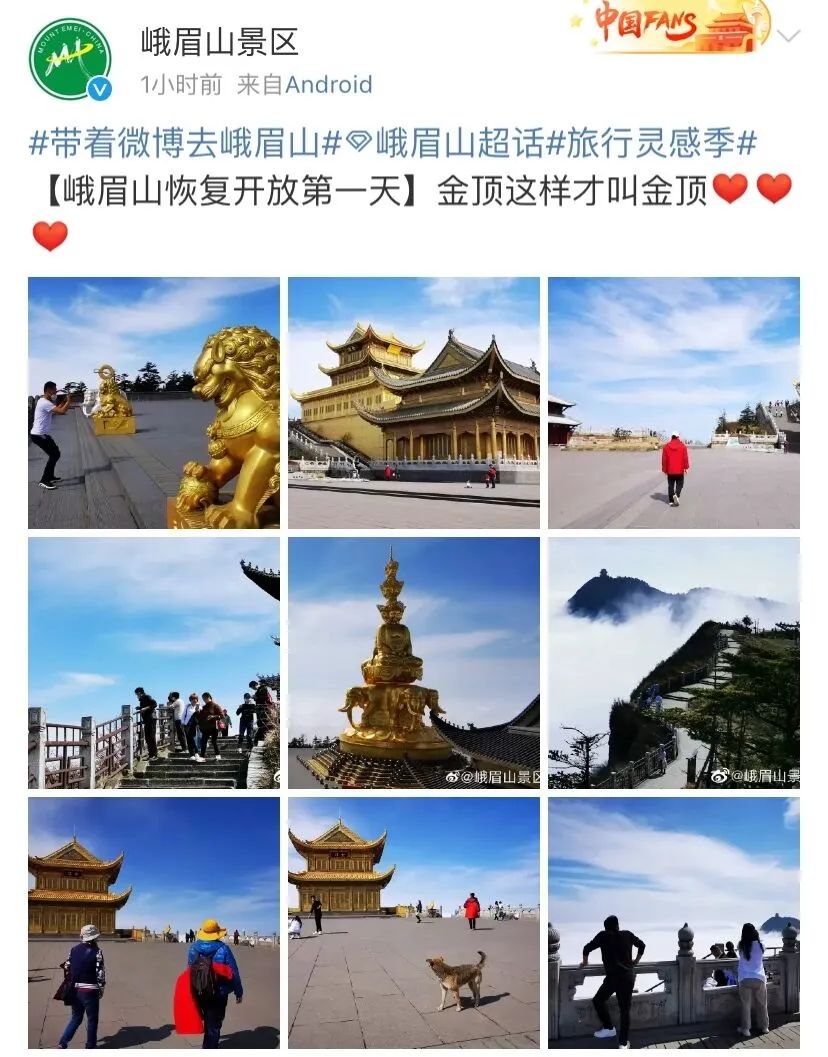Open the 峨眉山景区 account name

click(x=219, y=41)
